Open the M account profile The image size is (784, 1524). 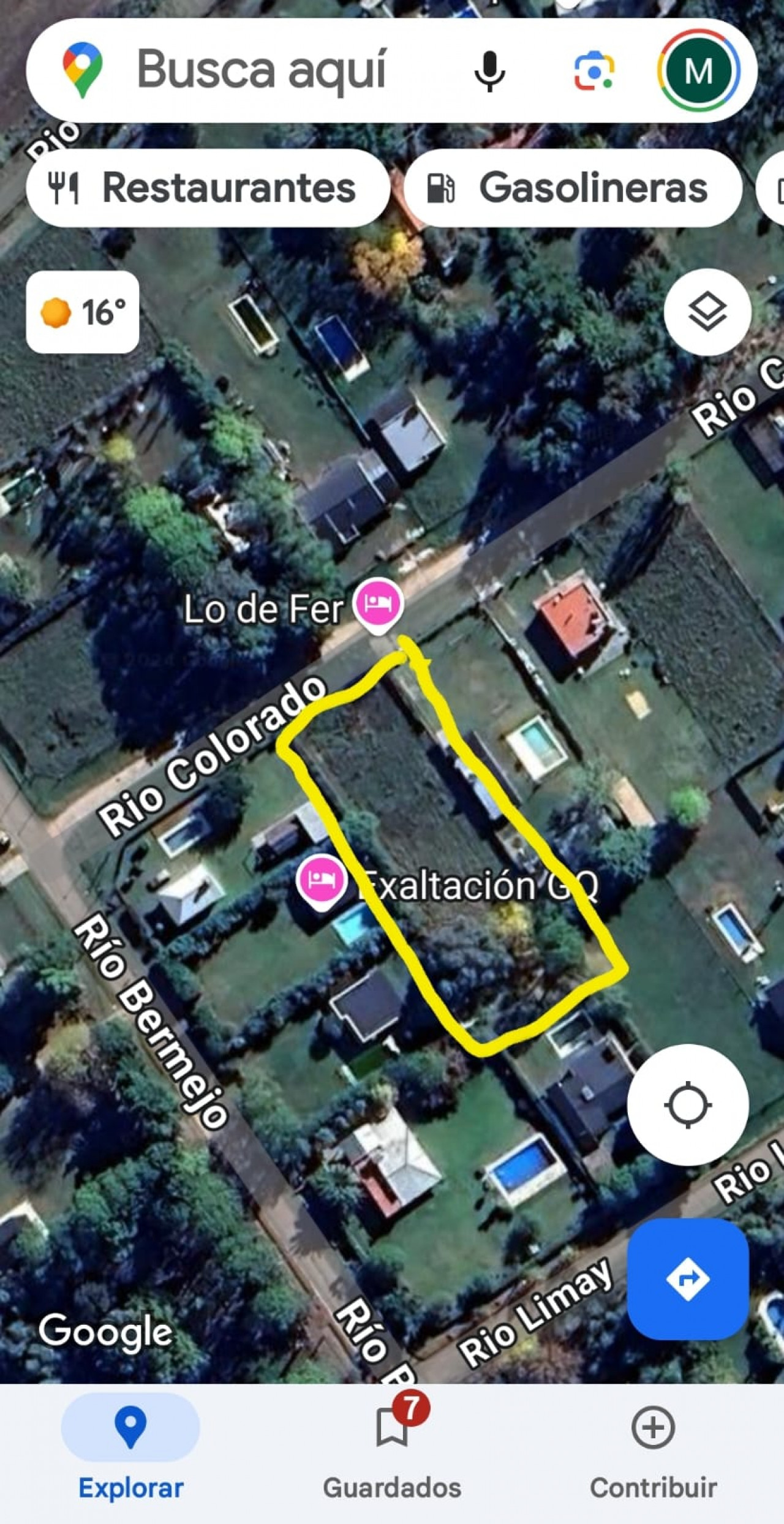pos(698,71)
